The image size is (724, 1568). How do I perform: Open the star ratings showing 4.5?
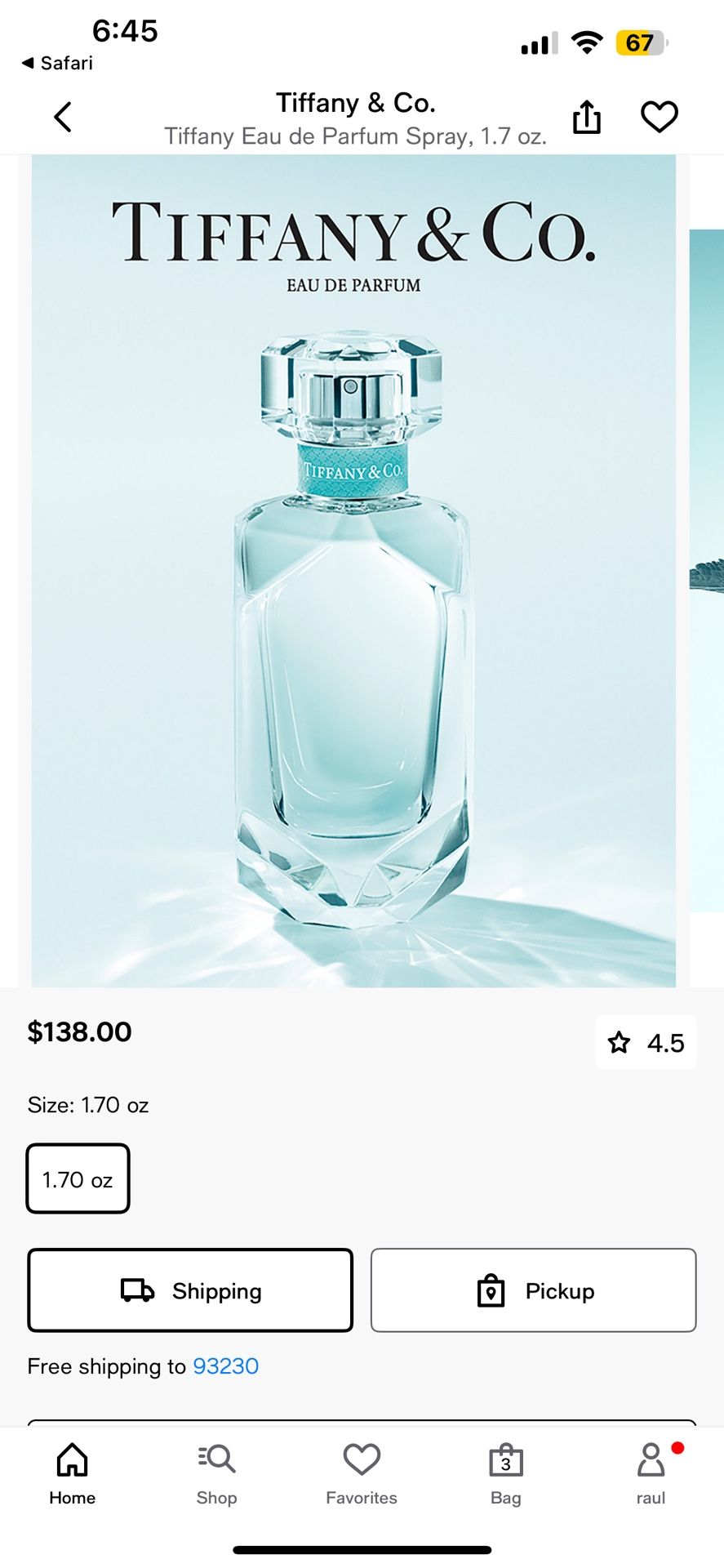[x=646, y=1042]
